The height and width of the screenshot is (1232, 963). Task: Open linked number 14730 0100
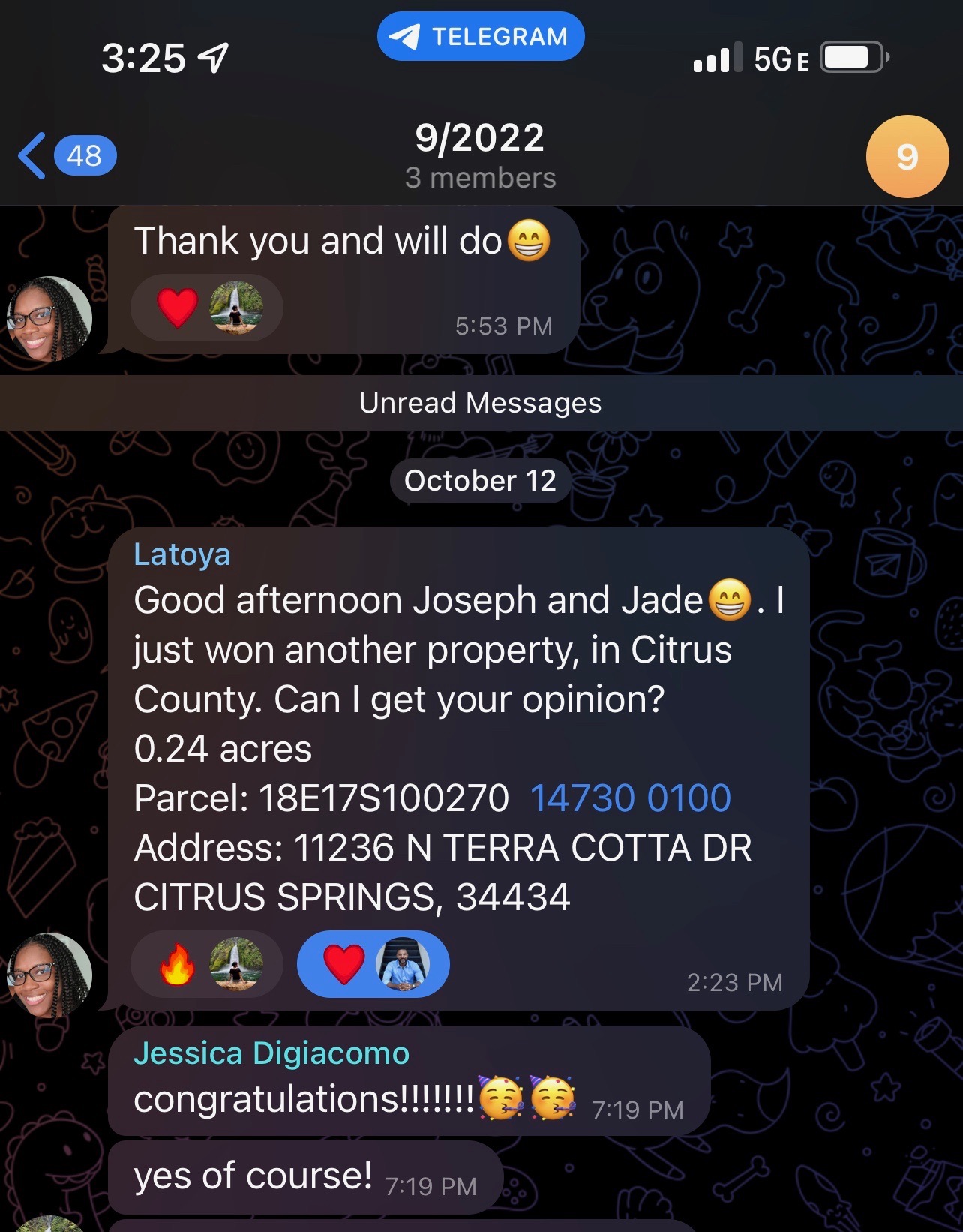coord(630,798)
